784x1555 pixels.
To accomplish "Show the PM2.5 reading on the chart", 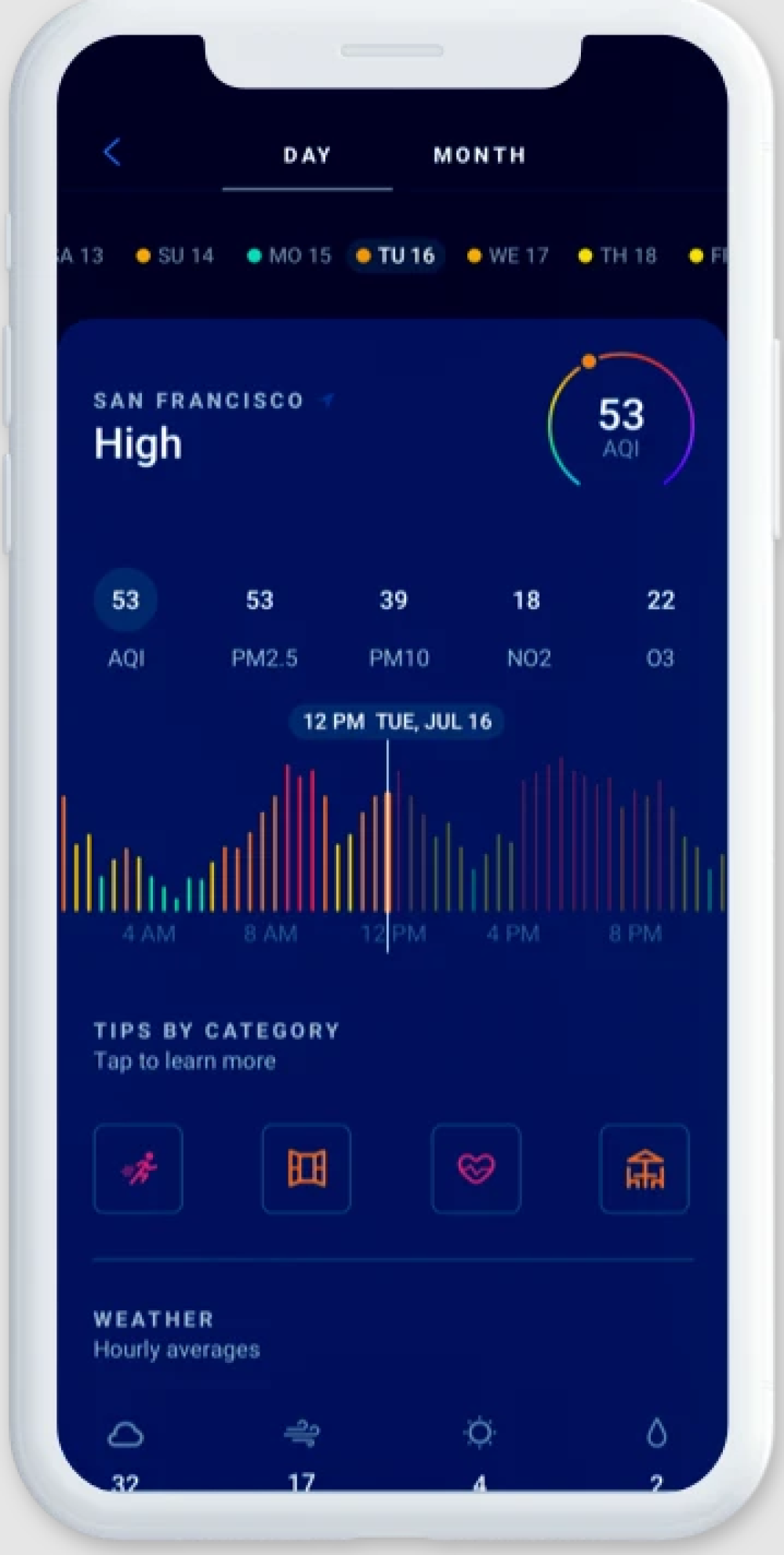I will 263,627.
